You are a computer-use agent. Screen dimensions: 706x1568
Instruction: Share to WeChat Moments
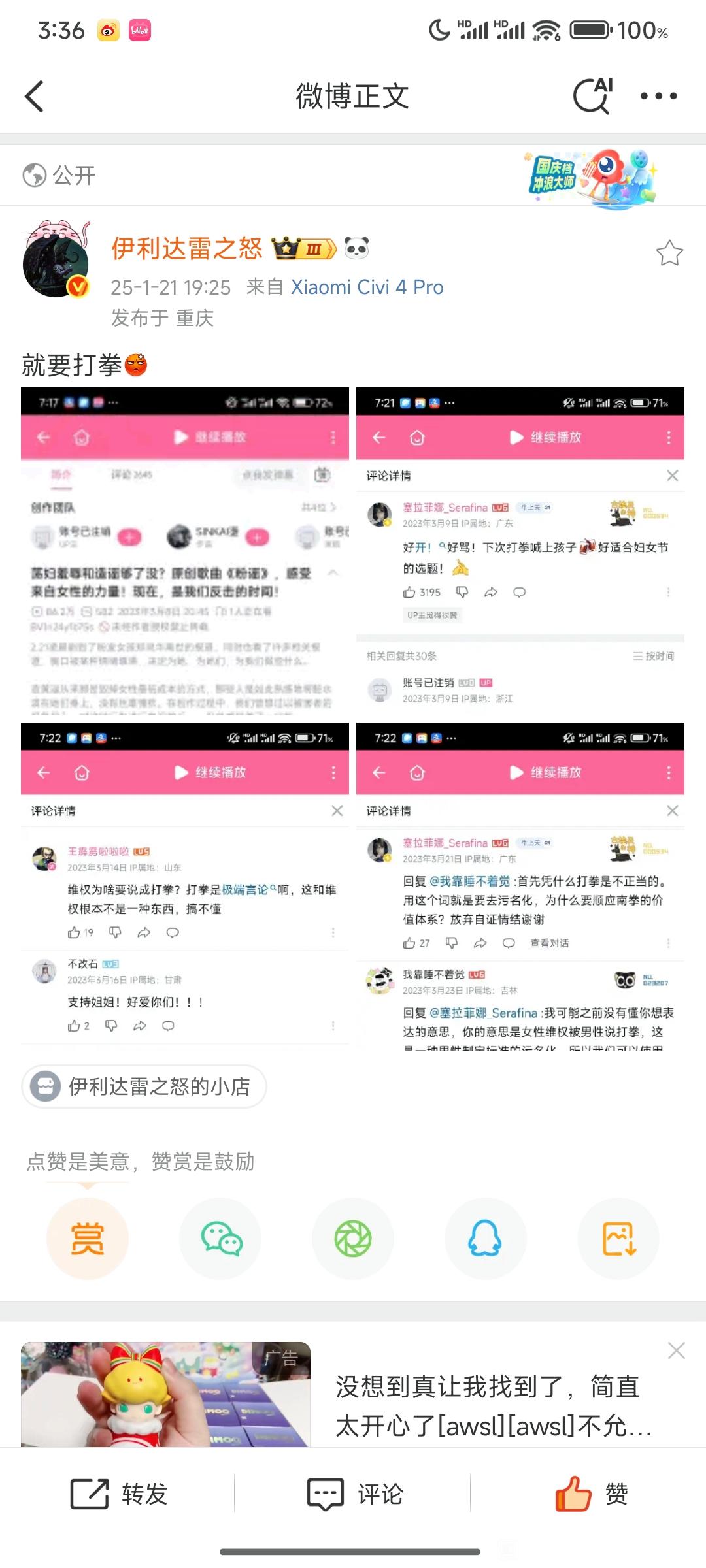(x=353, y=1239)
